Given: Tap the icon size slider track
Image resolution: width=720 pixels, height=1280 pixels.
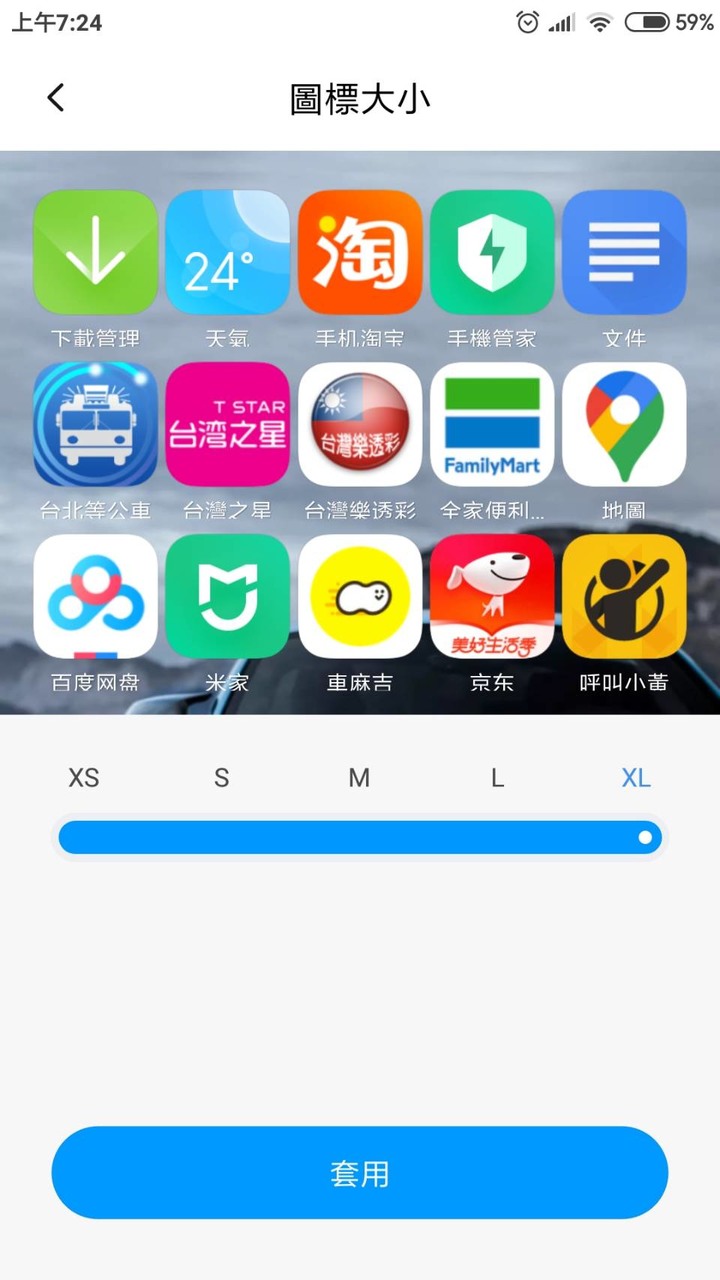Looking at the screenshot, I should [x=359, y=837].
